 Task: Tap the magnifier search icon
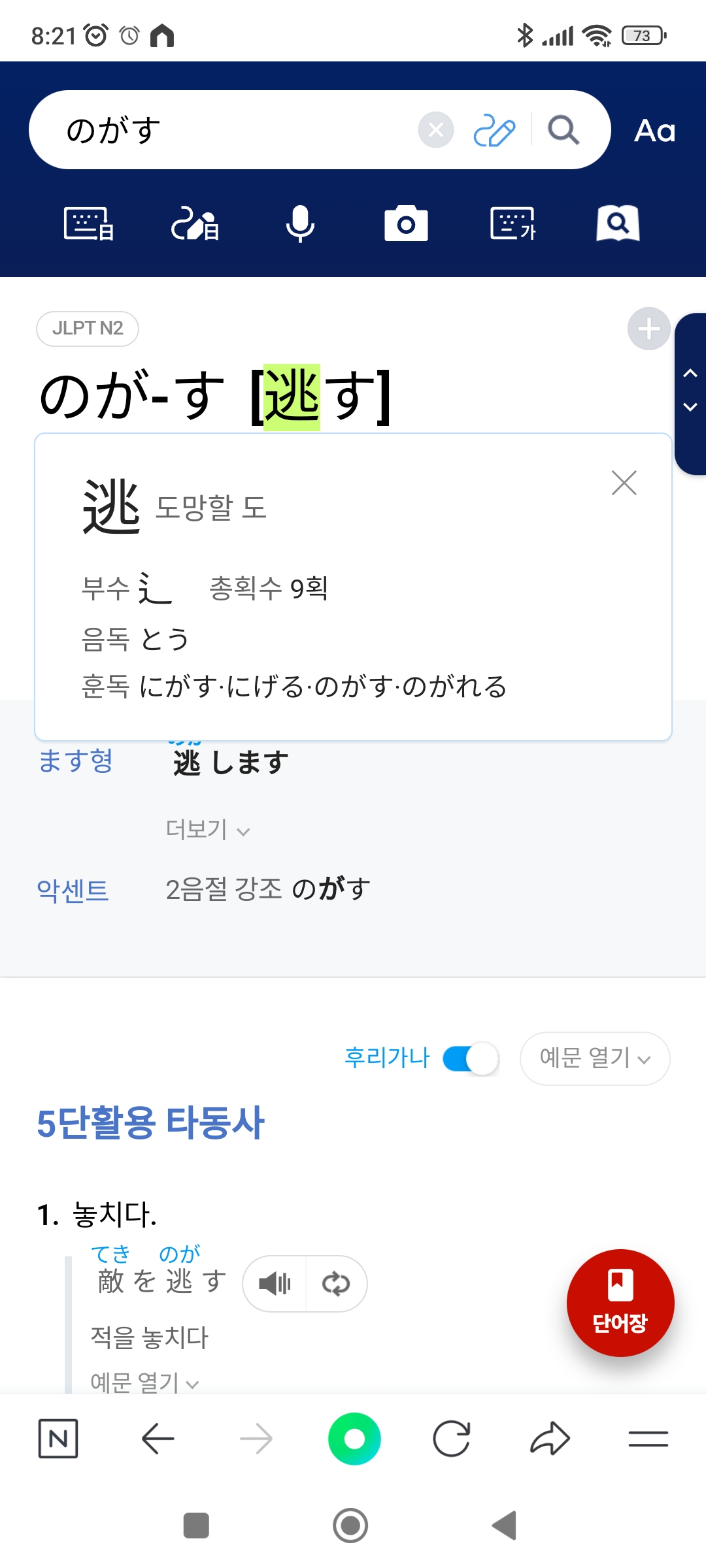click(563, 130)
